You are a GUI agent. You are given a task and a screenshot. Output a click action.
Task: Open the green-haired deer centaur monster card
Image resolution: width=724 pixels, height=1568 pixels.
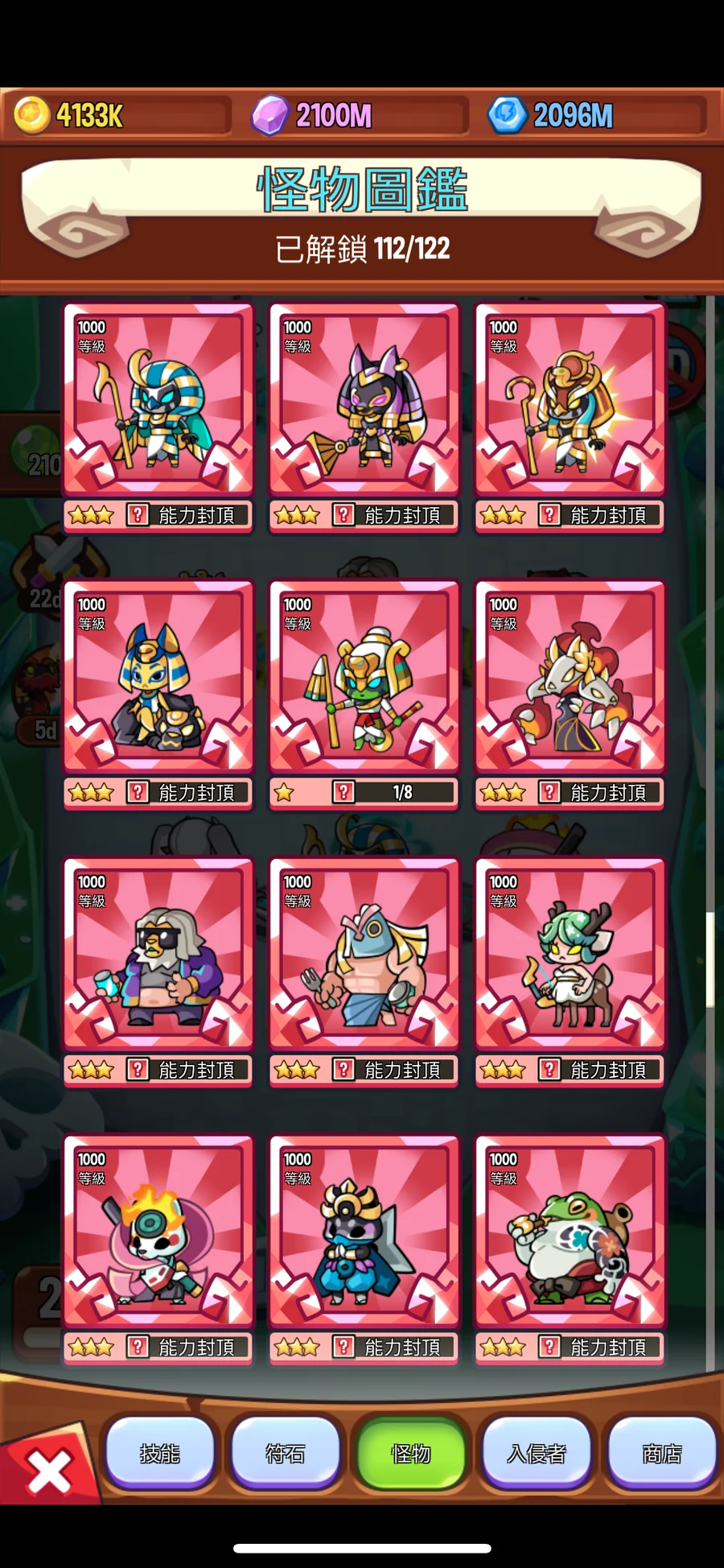(x=570, y=954)
